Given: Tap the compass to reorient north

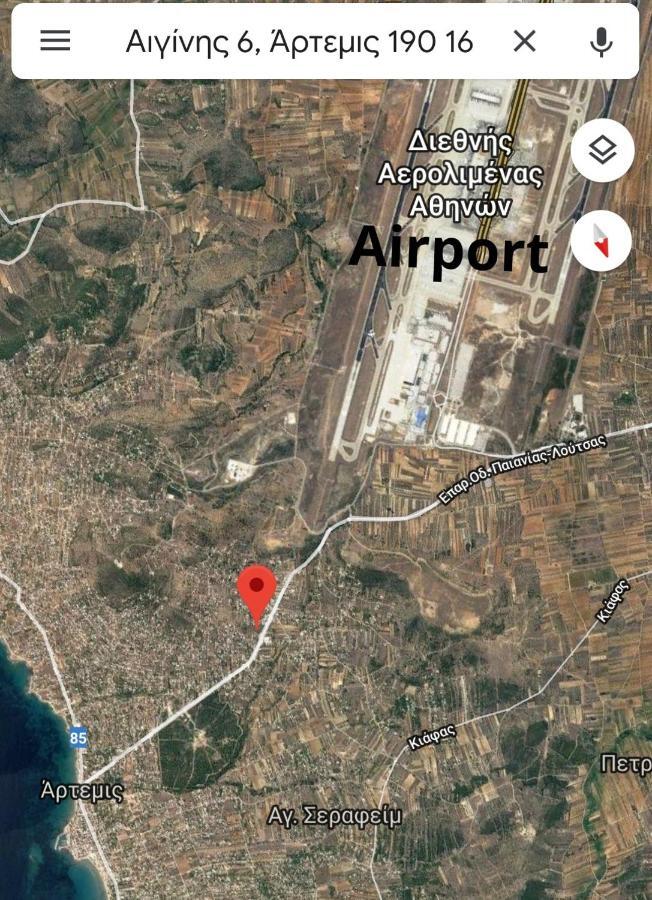Looking at the screenshot, I should 601,241.
